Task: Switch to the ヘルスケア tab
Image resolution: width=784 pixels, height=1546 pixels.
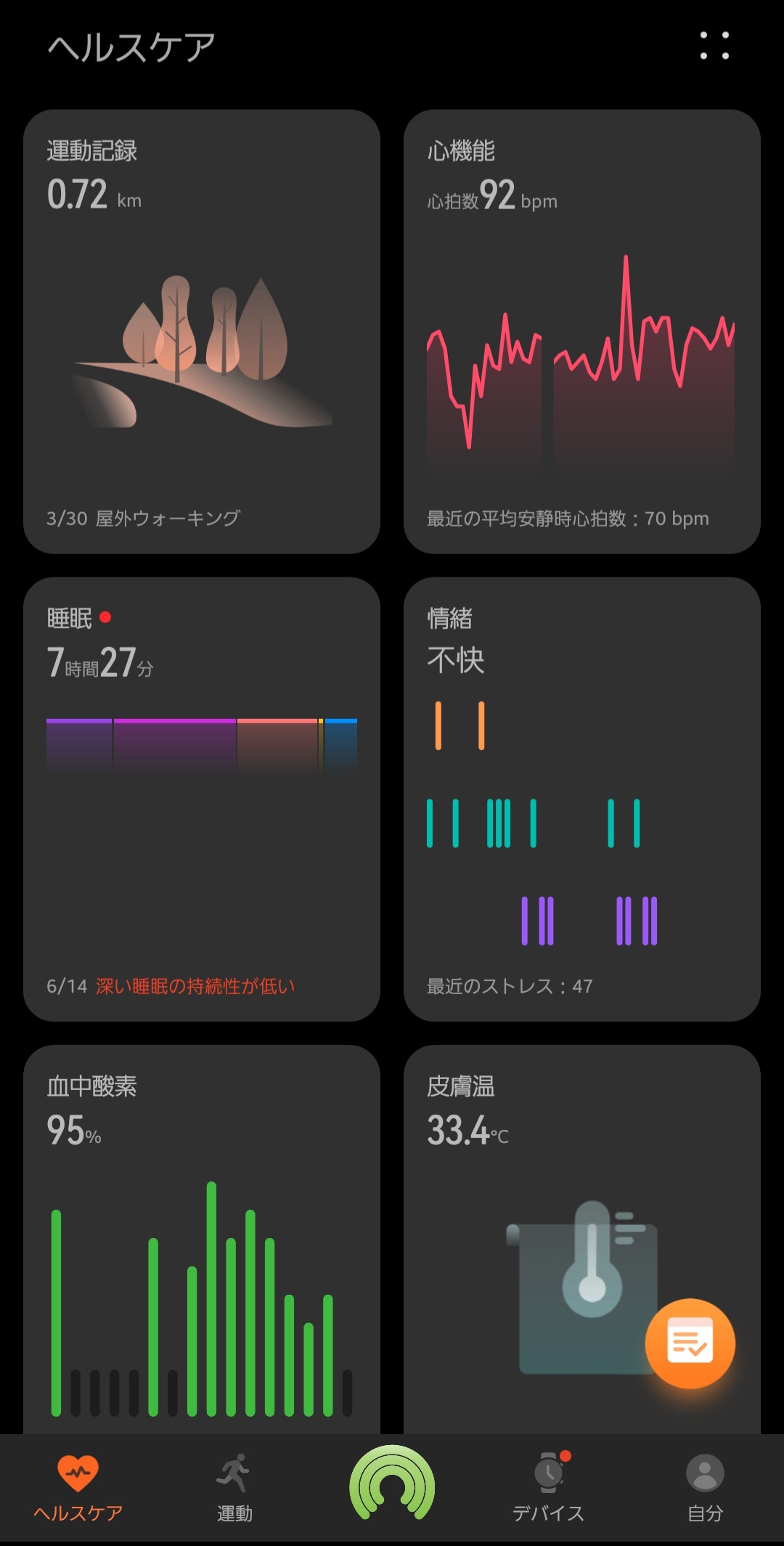Action: click(78, 1489)
